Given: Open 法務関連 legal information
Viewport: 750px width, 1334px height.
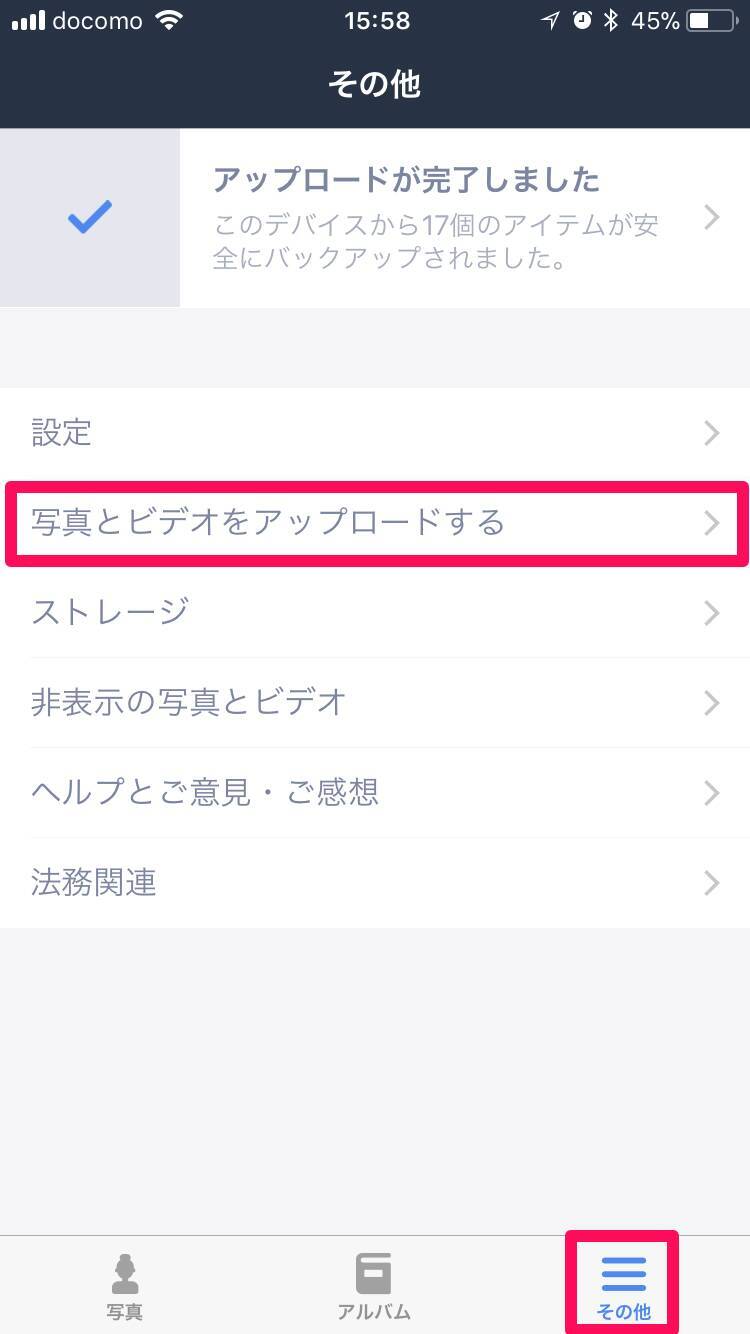Looking at the screenshot, I should (x=375, y=883).
